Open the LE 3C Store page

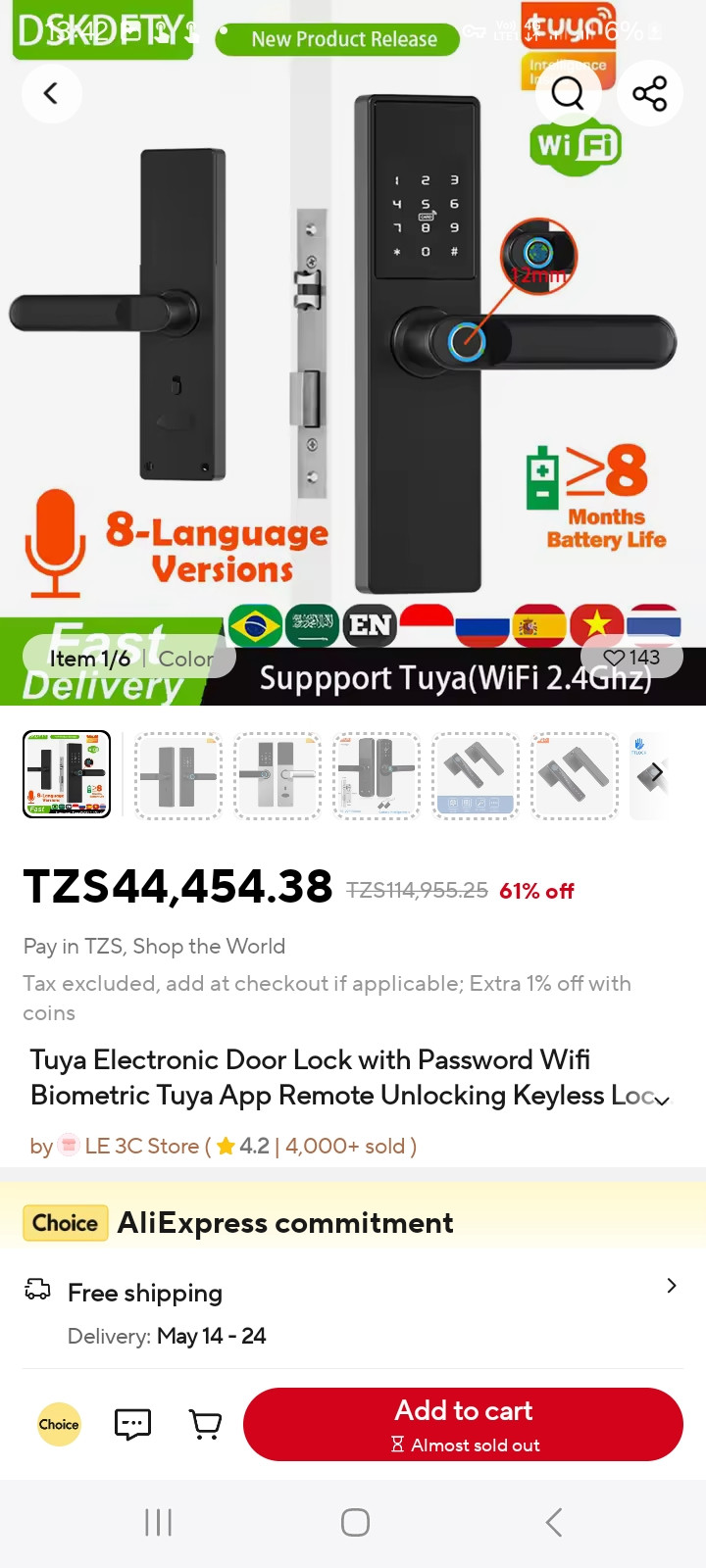pos(141,1146)
